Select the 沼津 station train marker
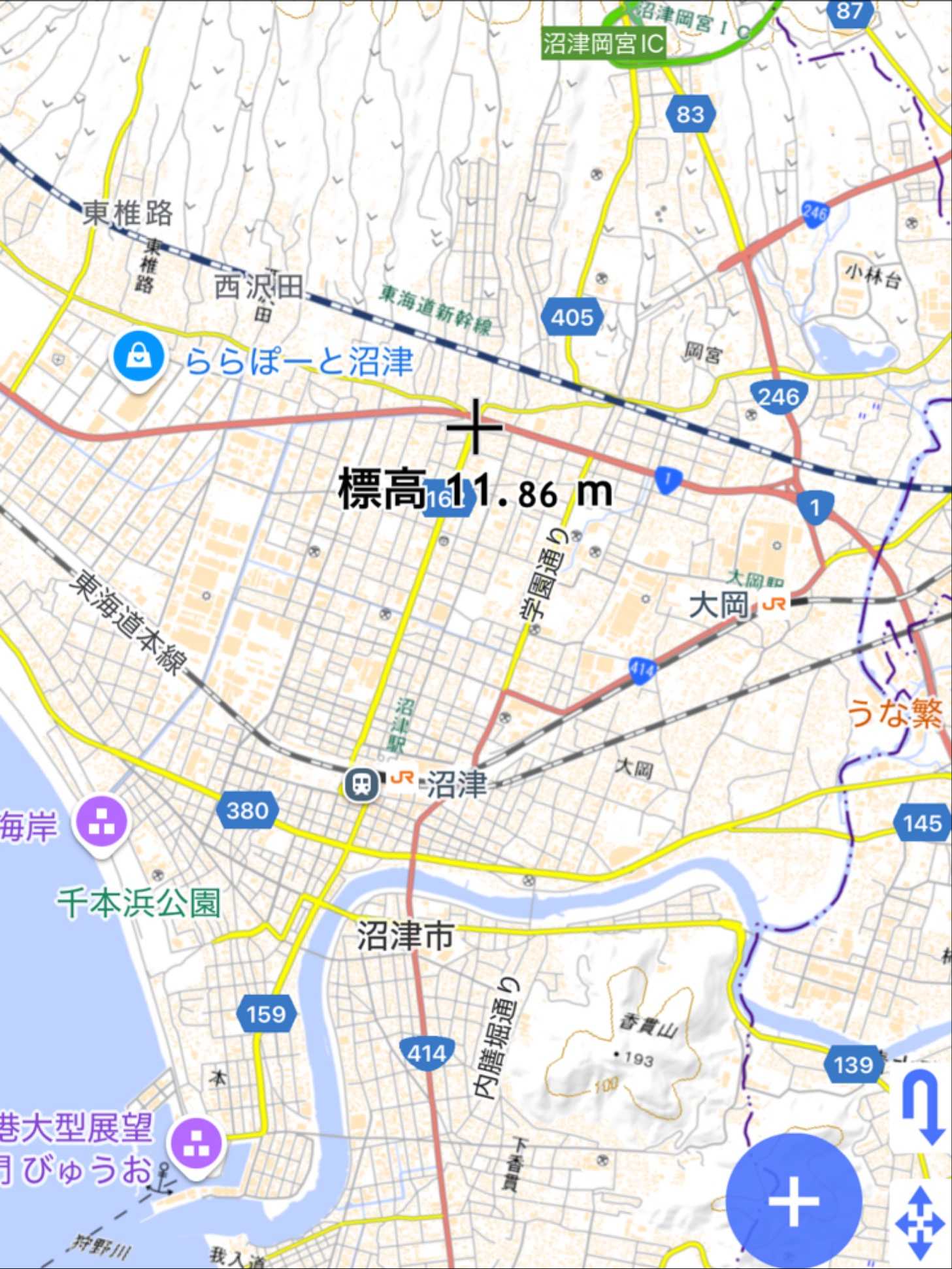952x1269 pixels. (x=362, y=782)
